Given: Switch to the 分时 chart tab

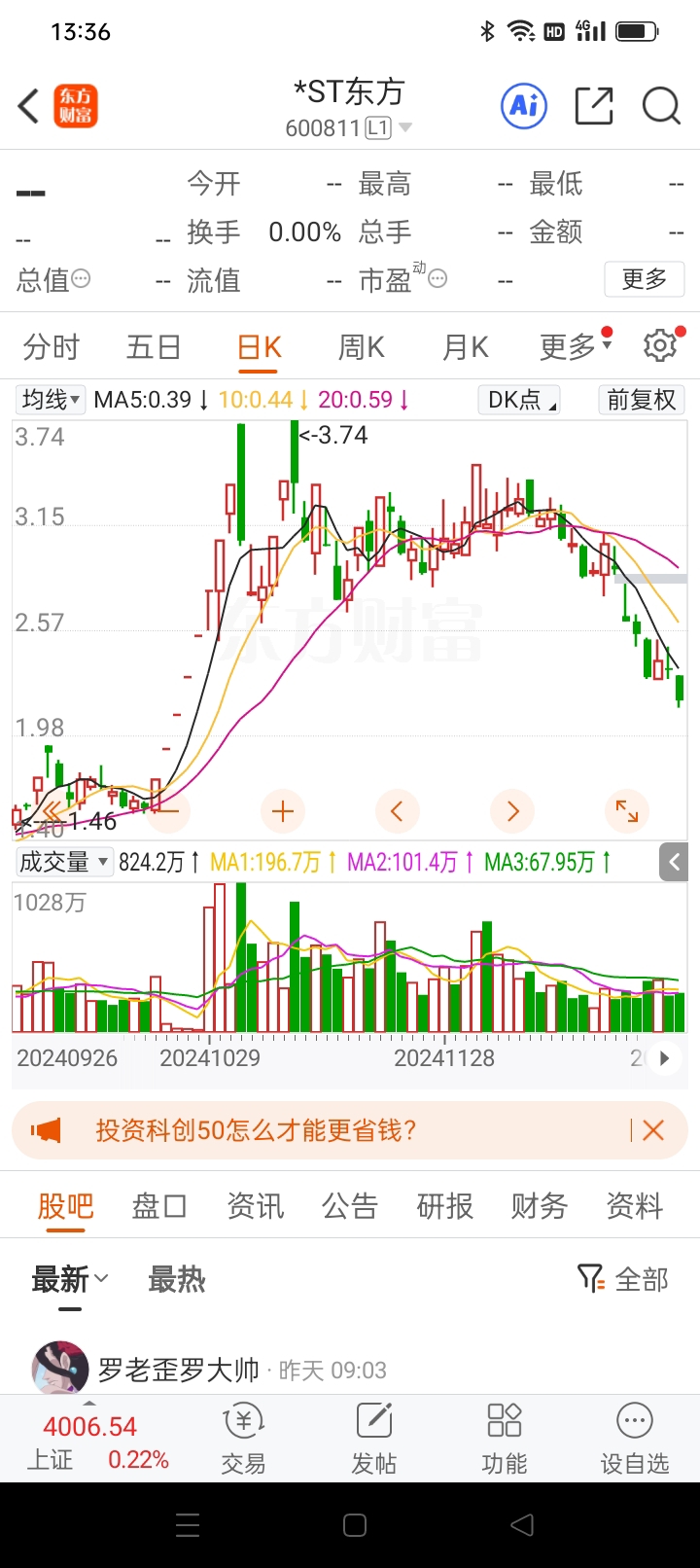Looking at the screenshot, I should pyautogui.click(x=51, y=347).
